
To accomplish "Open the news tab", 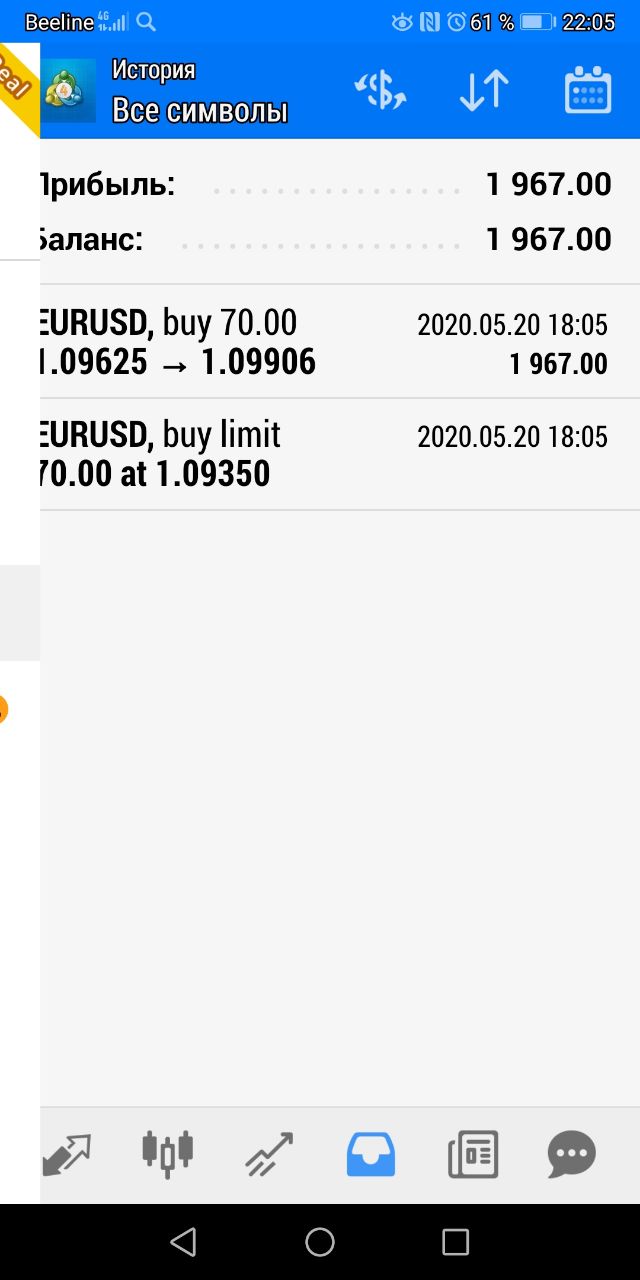I will (473, 1155).
